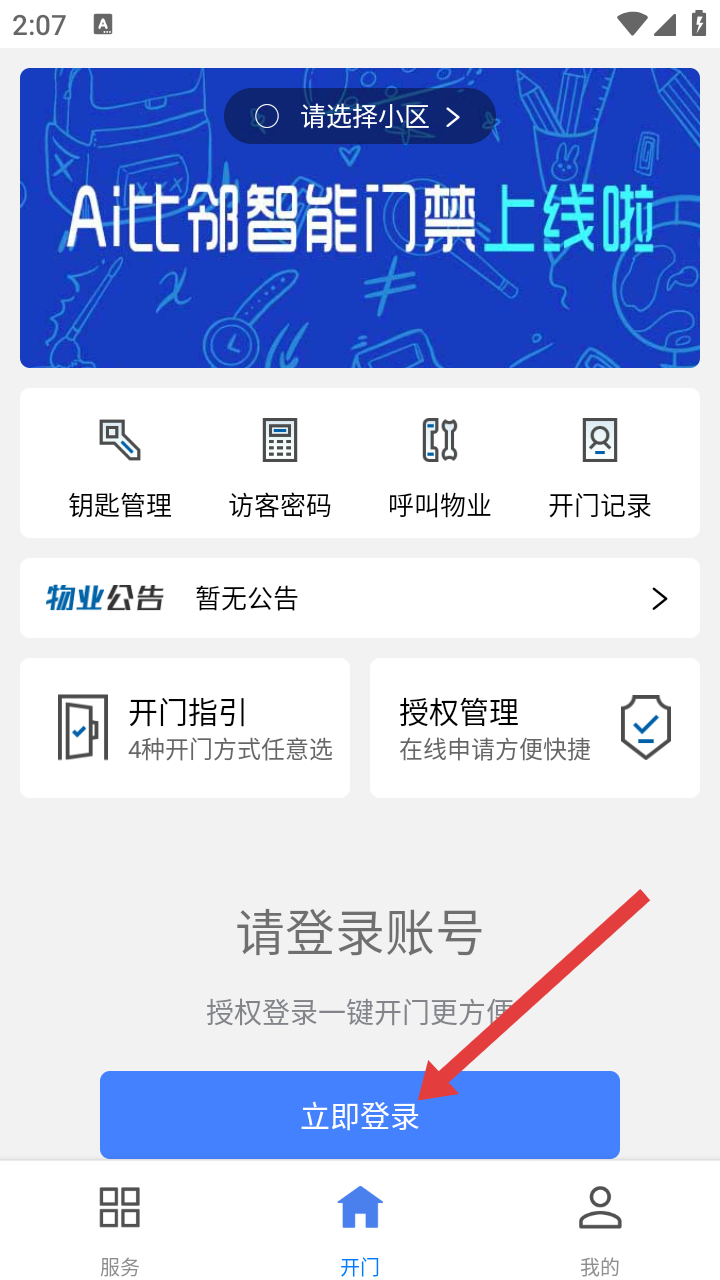Open the 授权管理 authorization card
This screenshot has height=1280, width=720.
[x=535, y=728]
